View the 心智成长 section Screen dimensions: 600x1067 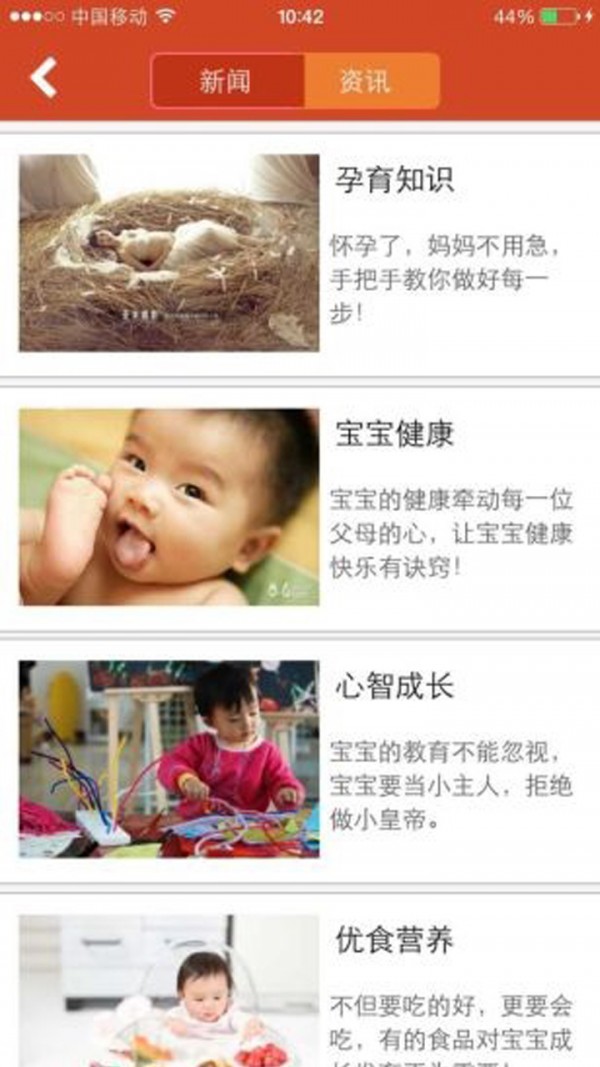300,758
